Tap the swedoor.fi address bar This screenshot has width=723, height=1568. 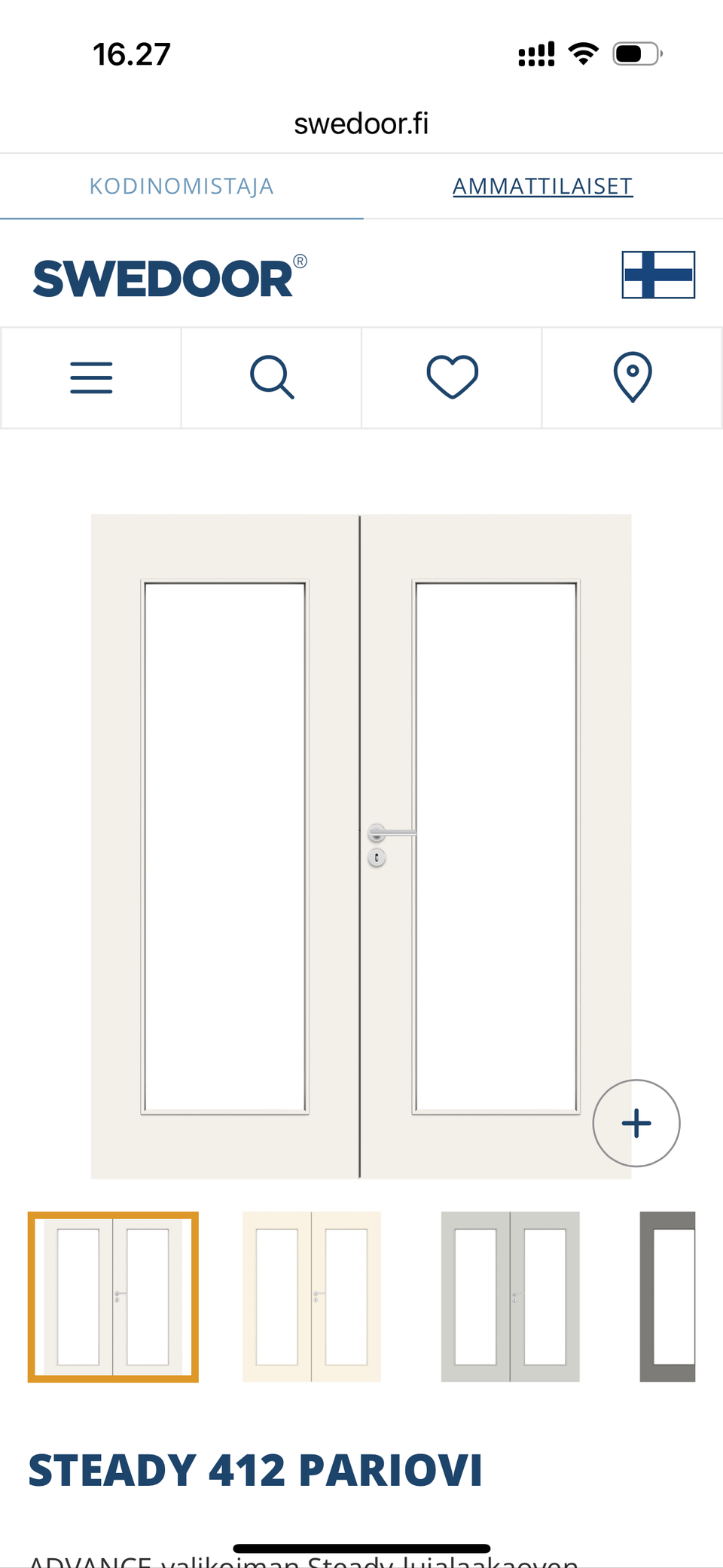point(361,124)
